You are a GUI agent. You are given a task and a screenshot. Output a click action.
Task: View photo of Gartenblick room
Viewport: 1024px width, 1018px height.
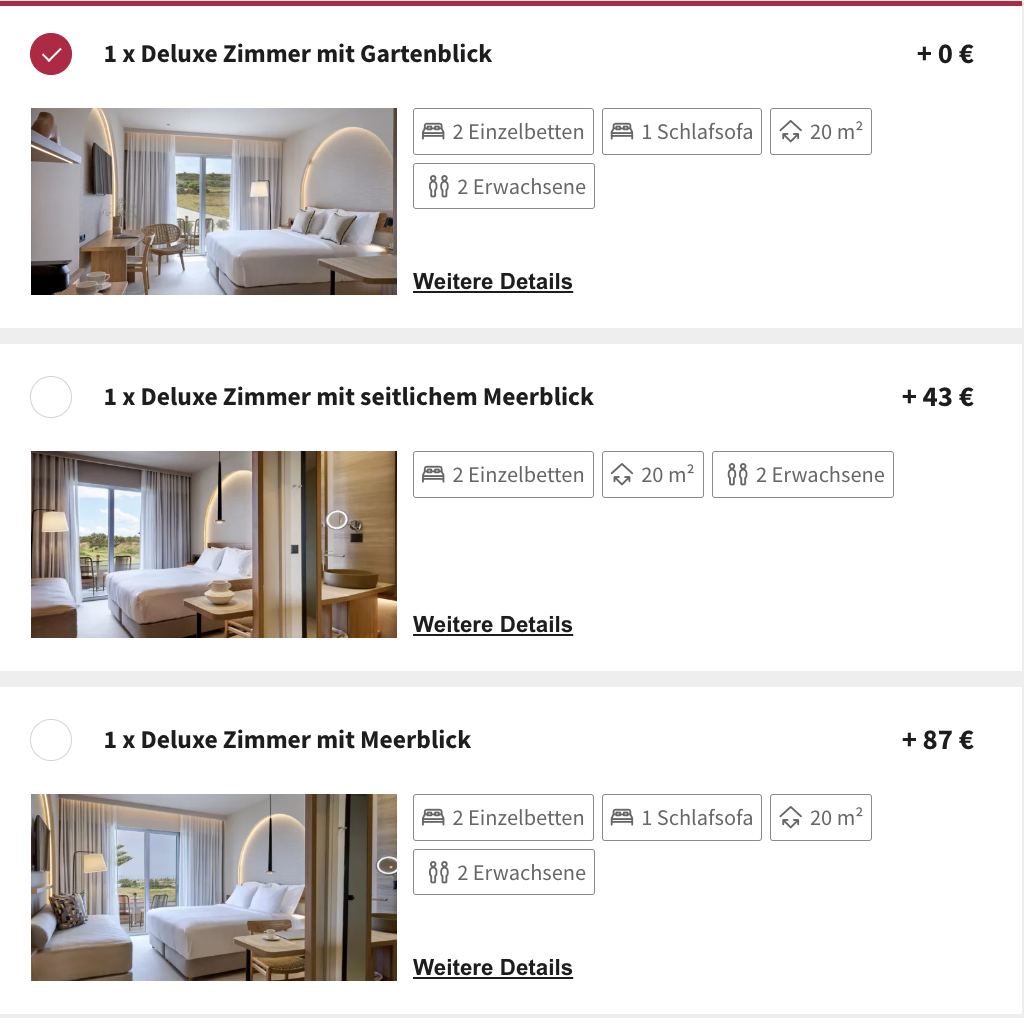click(x=213, y=201)
